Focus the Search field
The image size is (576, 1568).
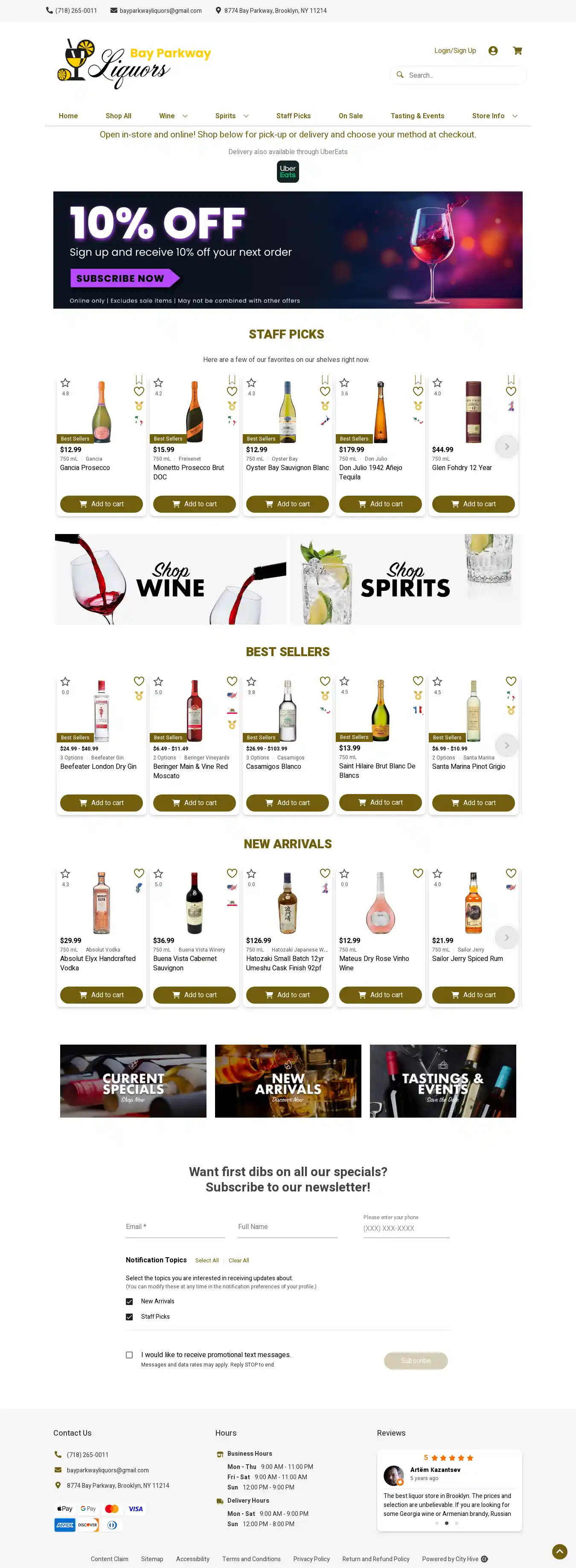point(462,75)
